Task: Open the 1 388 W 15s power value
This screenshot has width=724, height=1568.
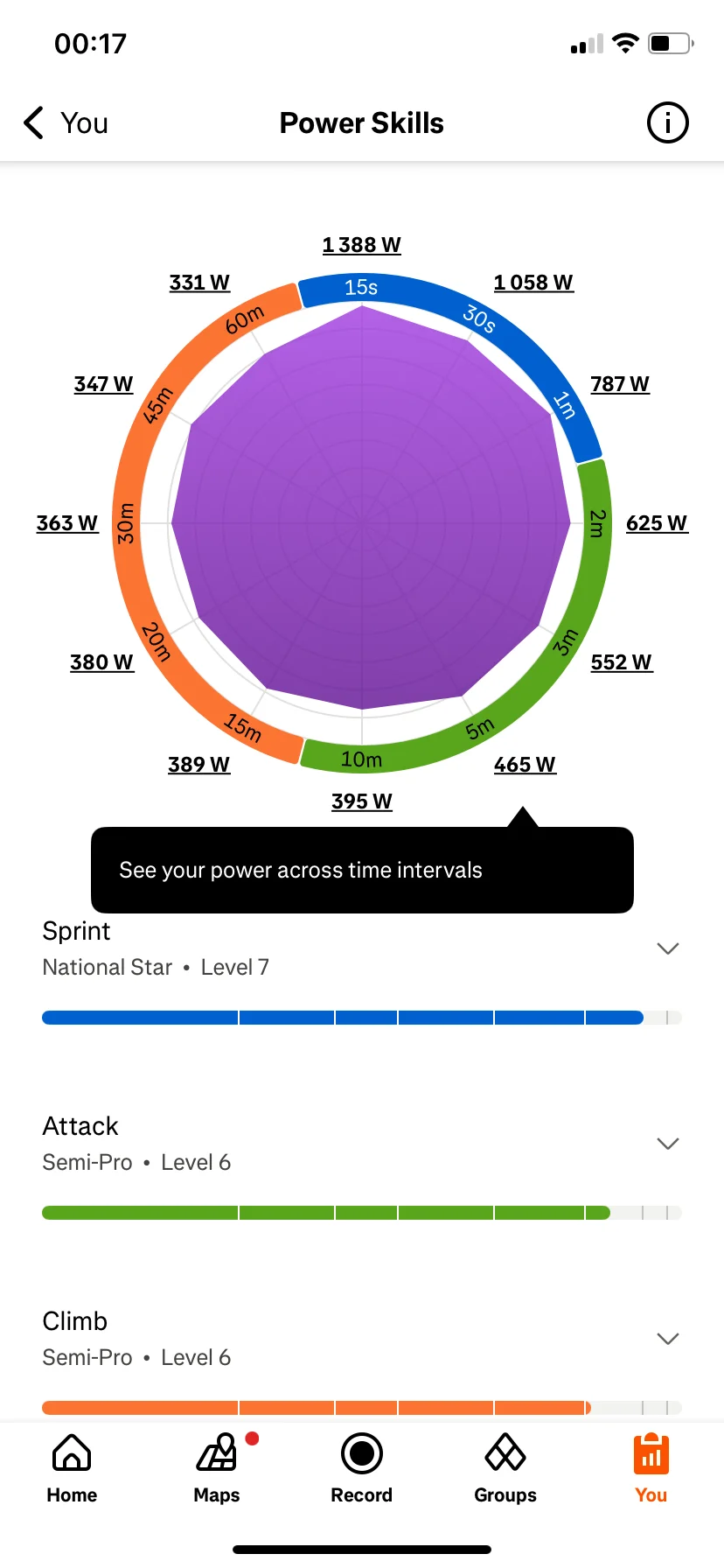Action: click(361, 245)
